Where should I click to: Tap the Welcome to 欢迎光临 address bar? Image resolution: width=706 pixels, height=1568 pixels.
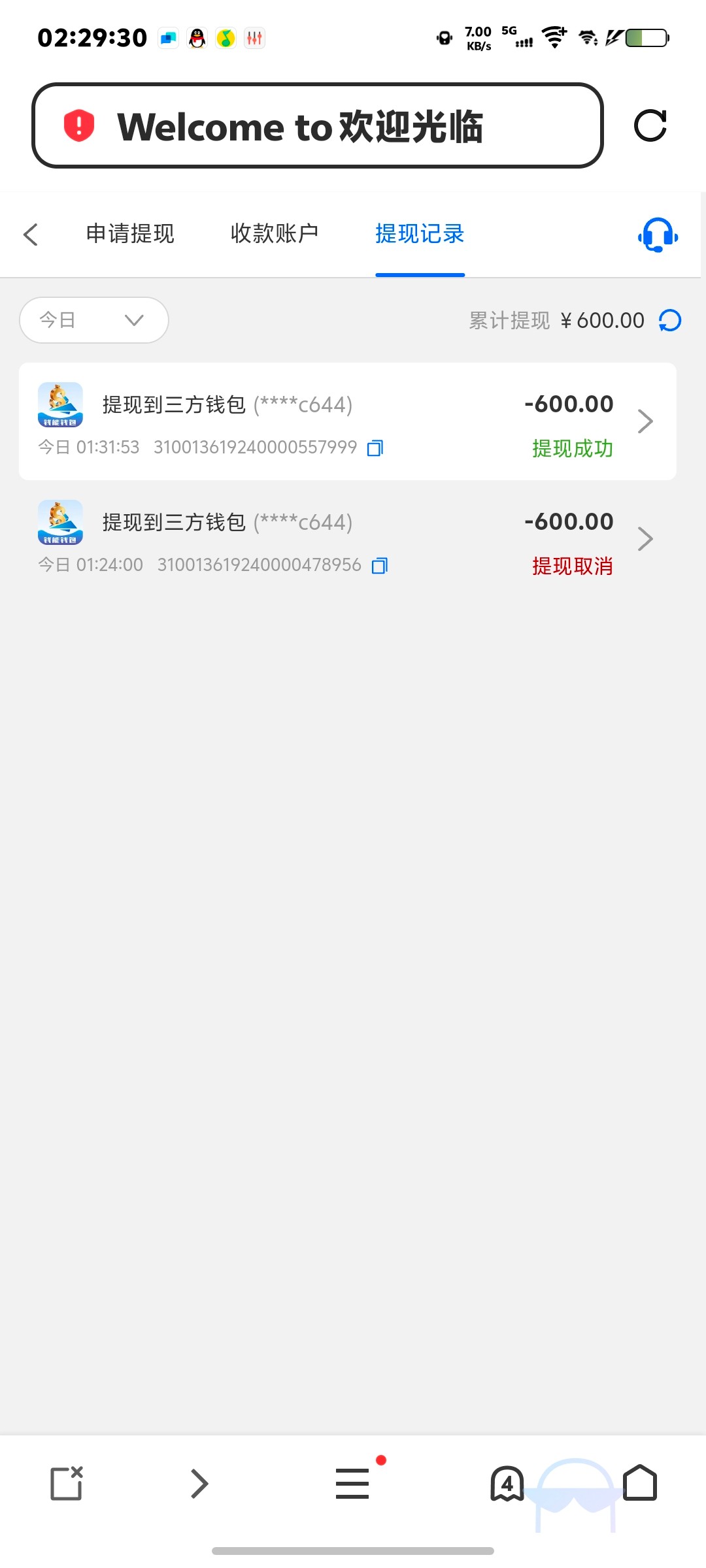317,125
